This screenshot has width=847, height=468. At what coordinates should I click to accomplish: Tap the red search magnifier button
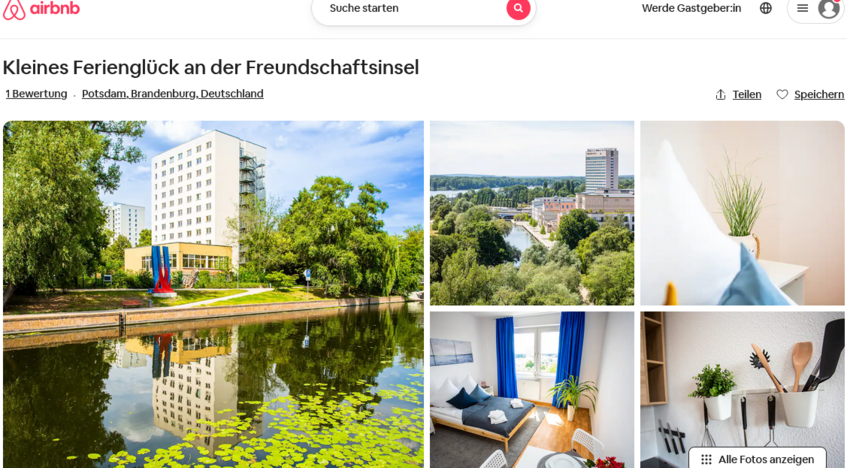pyautogui.click(x=518, y=9)
